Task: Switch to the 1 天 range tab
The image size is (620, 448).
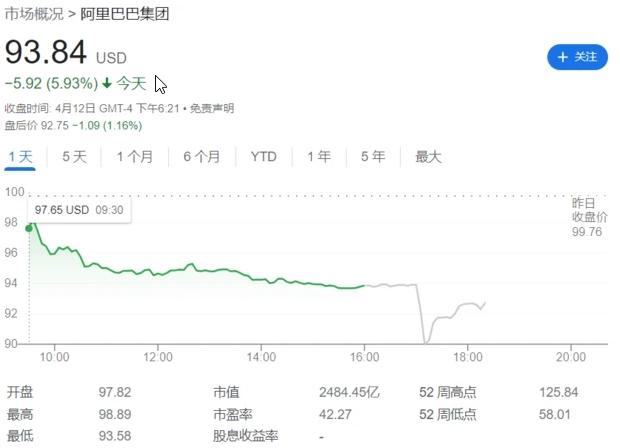Action: (x=20, y=157)
